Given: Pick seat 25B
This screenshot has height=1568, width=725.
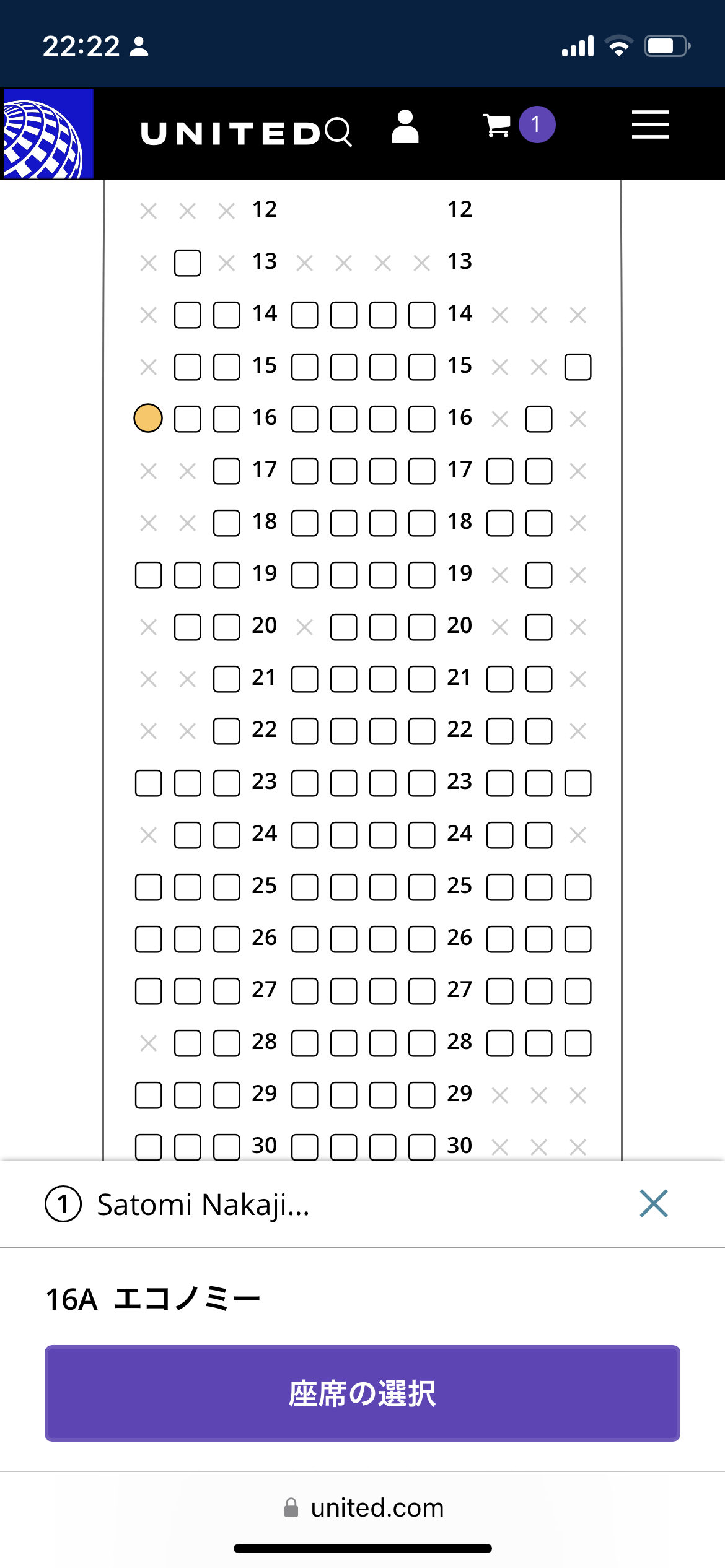Looking at the screenshot, I should [188, 887].
